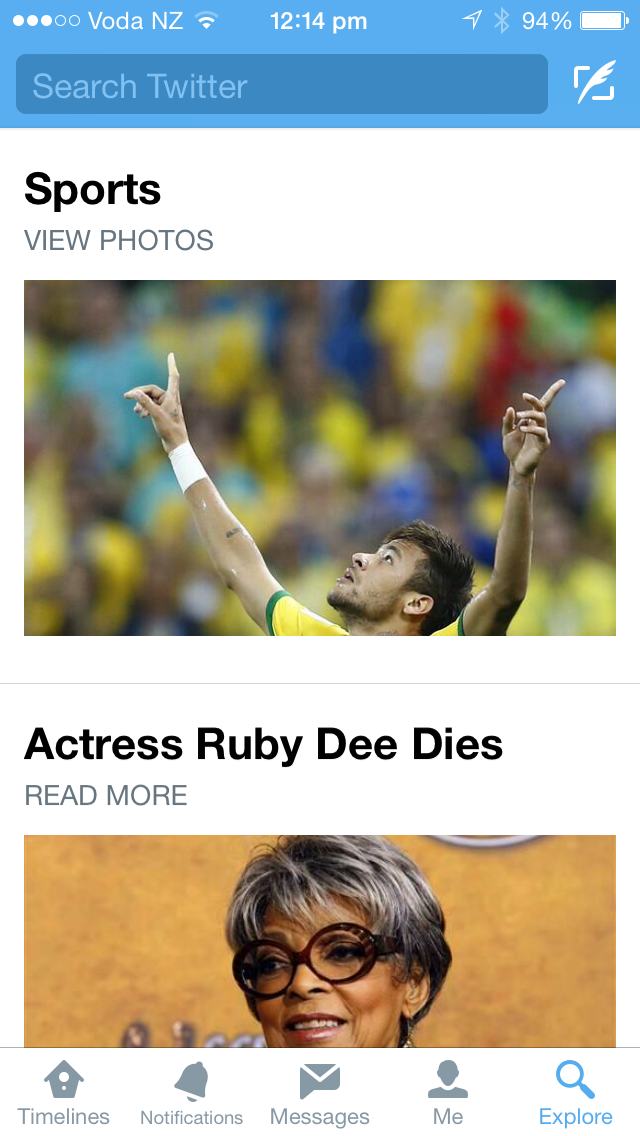Open the Sports photo card

[x=320, y=457]
